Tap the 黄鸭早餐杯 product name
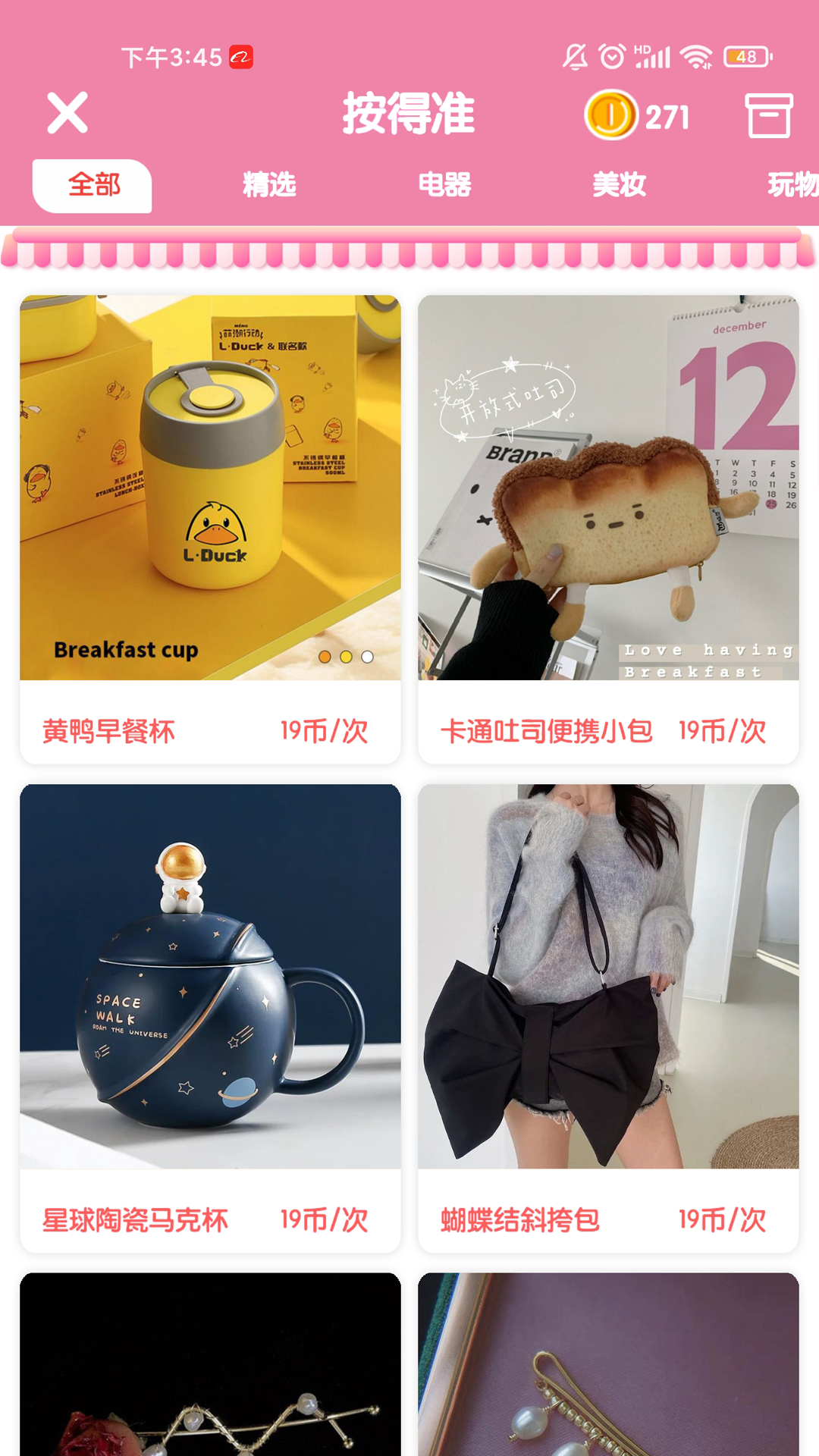This screenshot has height=1456, width=819. point(109,730)
